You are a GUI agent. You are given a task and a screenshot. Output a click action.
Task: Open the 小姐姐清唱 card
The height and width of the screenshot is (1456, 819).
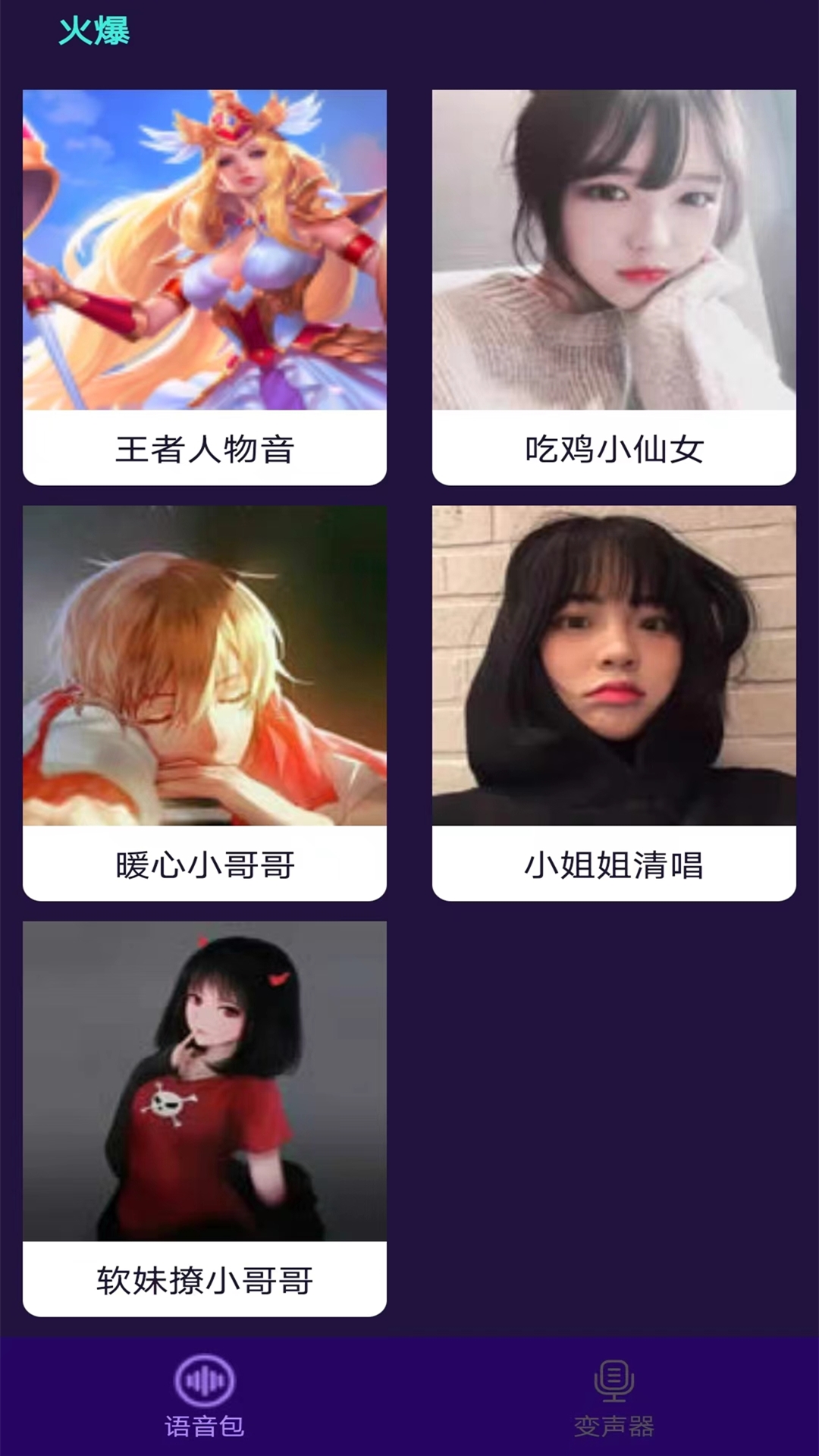(613, 703)
